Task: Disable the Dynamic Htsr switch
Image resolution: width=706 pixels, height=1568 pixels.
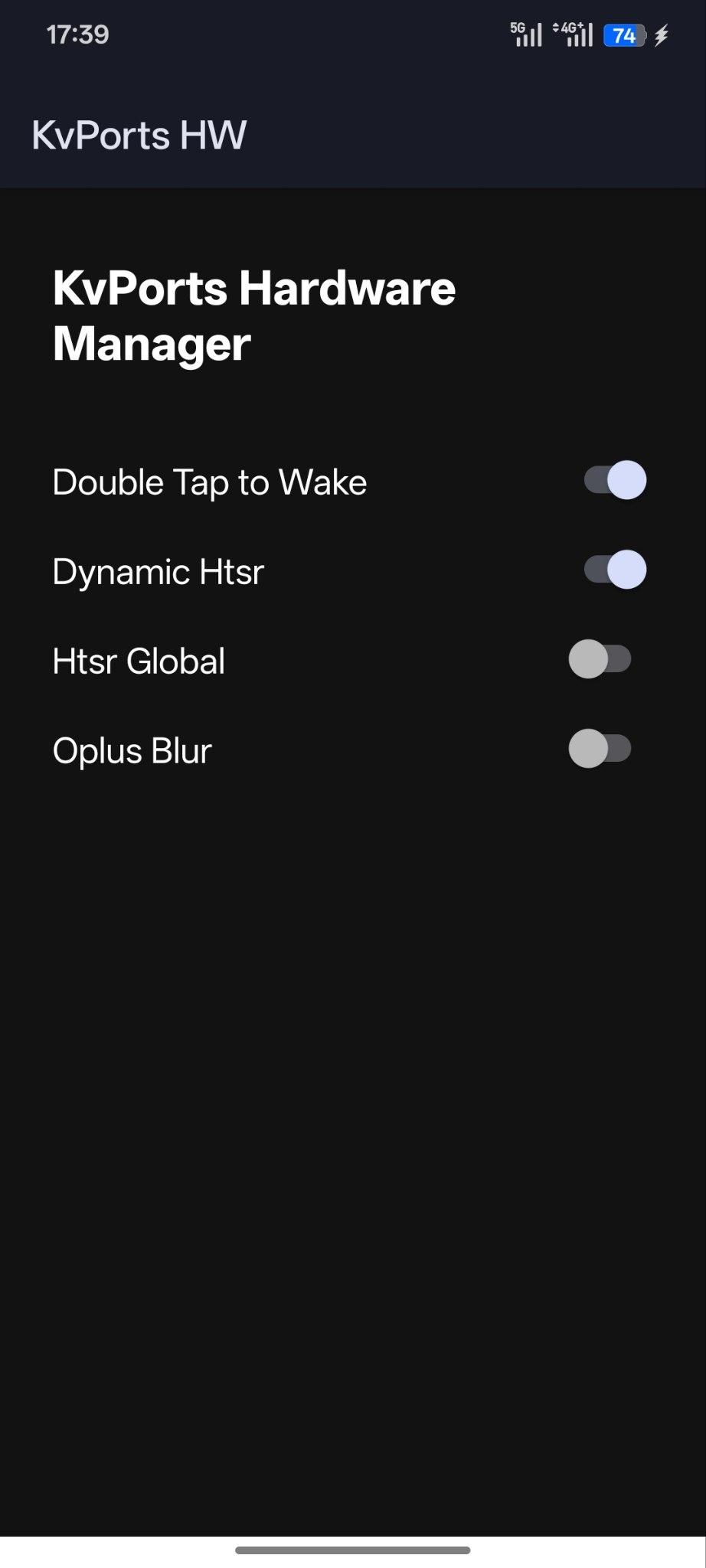Action: point(615,570)
